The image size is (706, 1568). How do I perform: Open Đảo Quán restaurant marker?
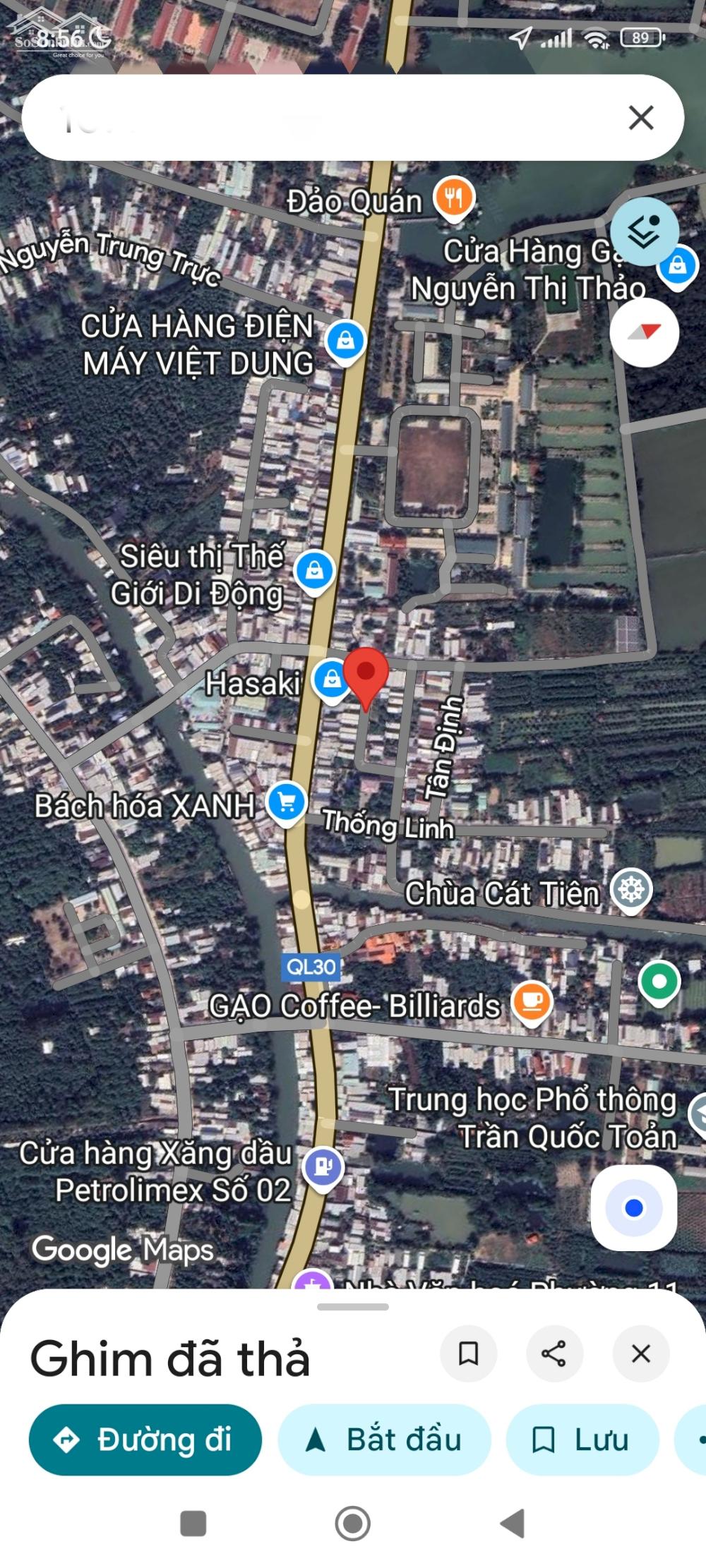click(x=454, y=198)
